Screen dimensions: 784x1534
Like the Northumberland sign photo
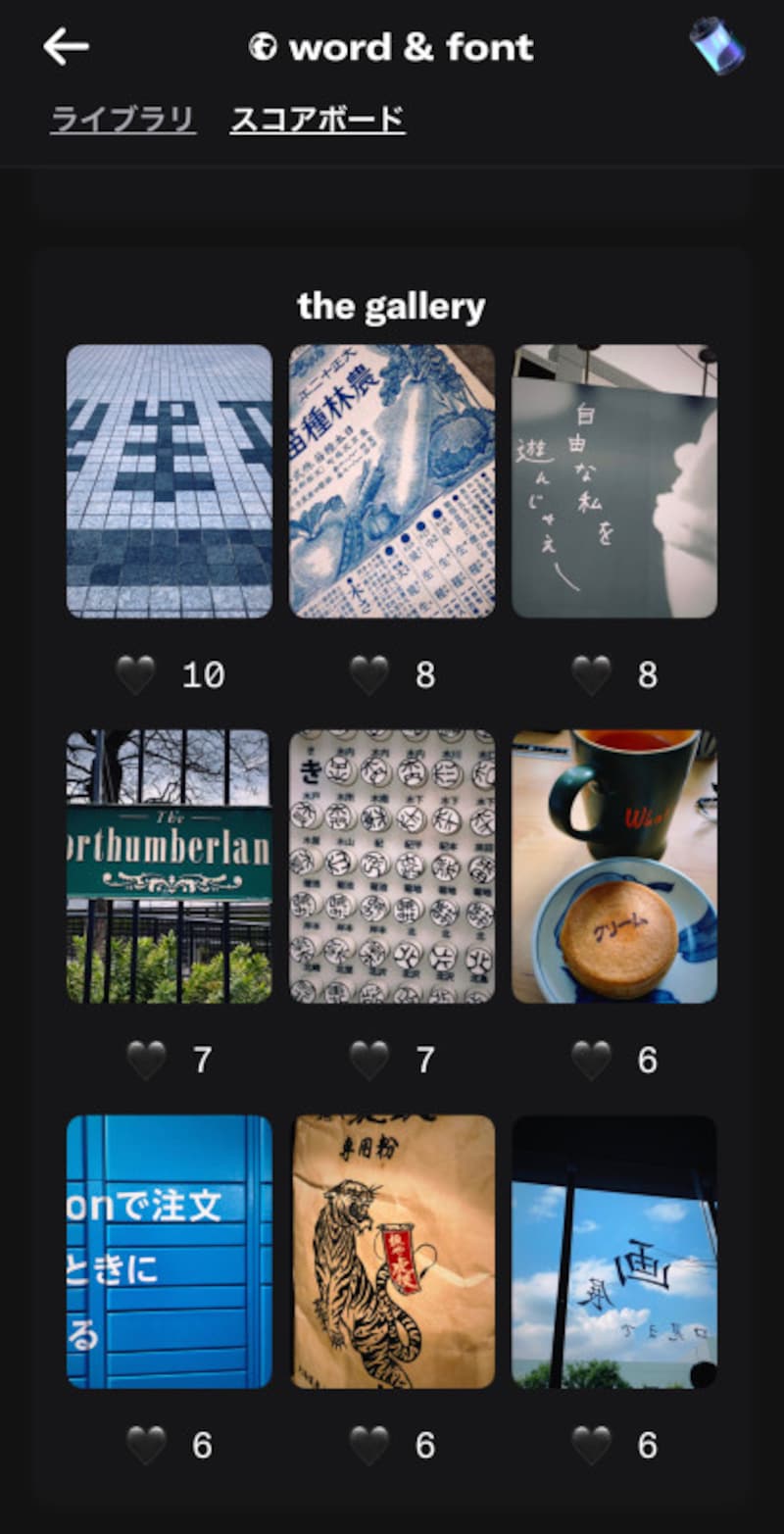click(146, 1060)
